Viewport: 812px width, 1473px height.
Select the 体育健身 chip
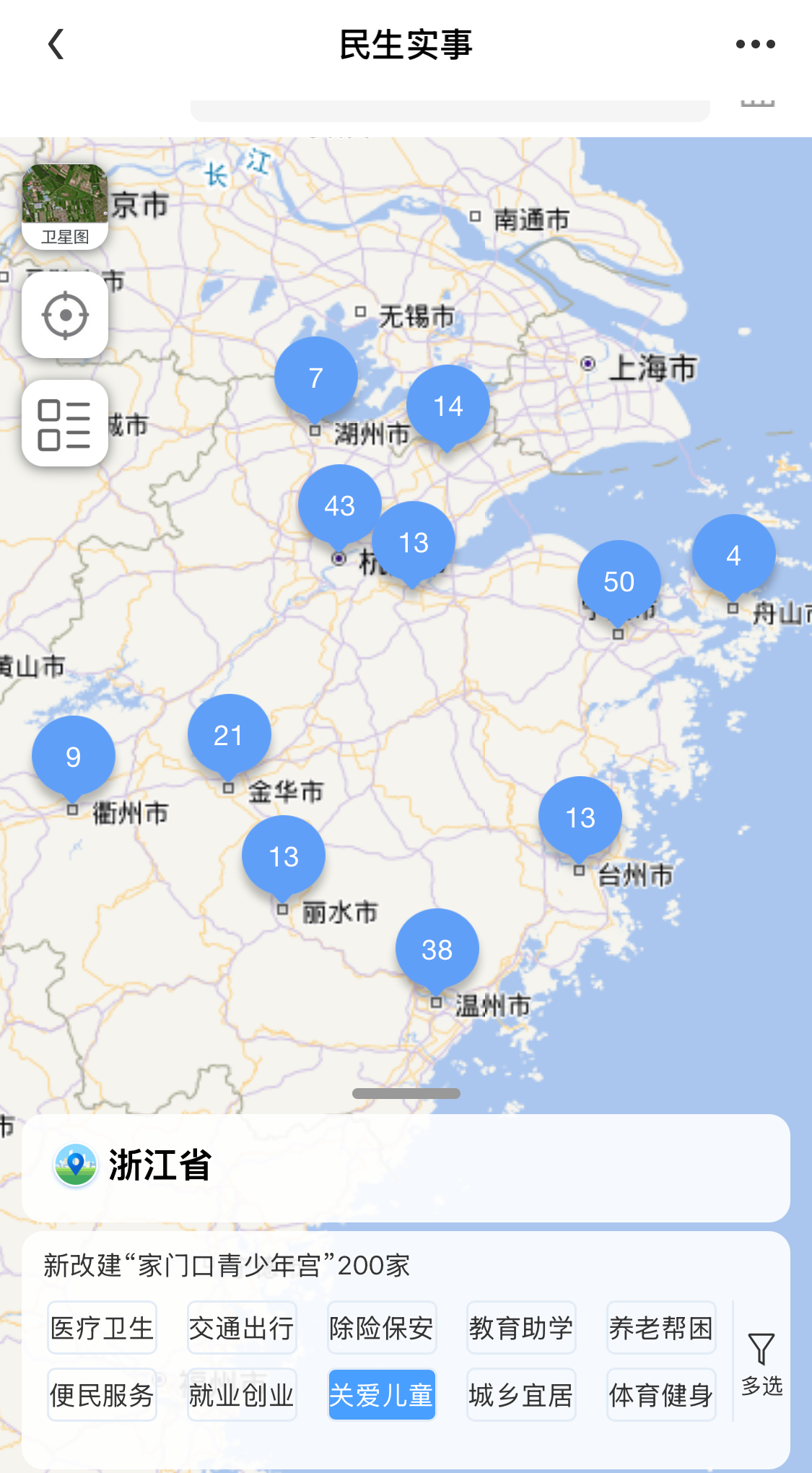click(661, 1395)
